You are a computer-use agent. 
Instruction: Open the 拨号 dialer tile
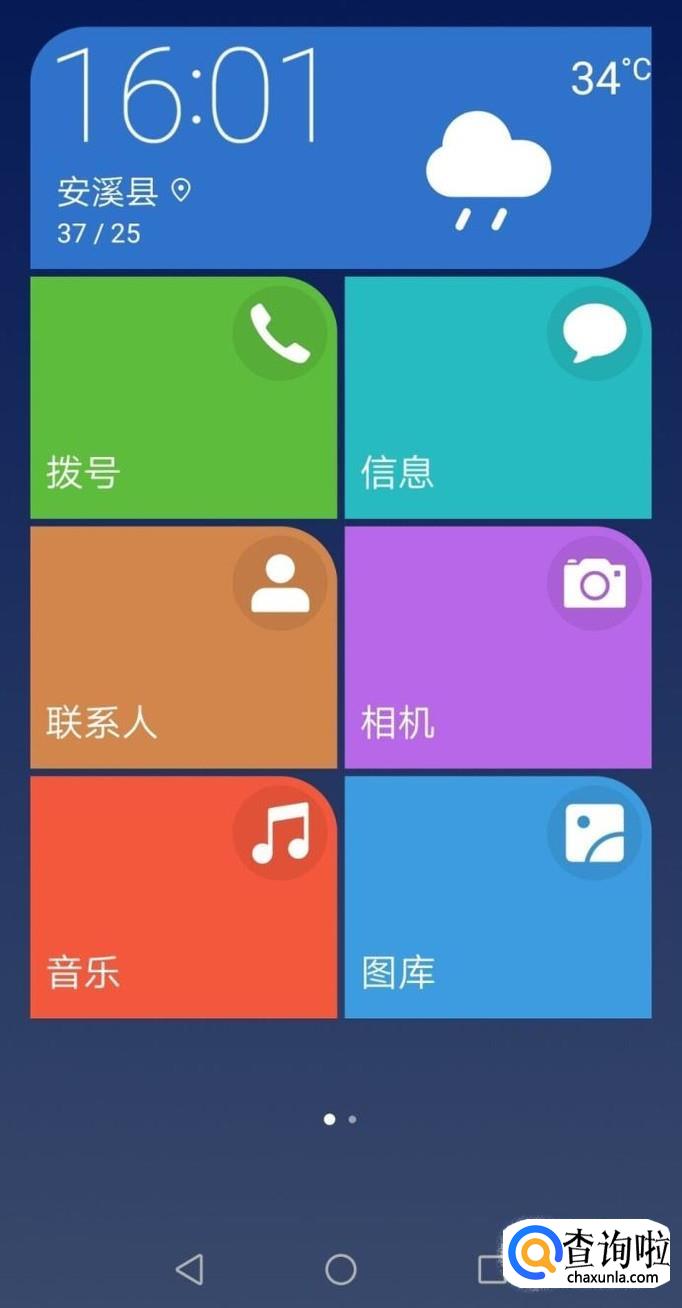183,398
